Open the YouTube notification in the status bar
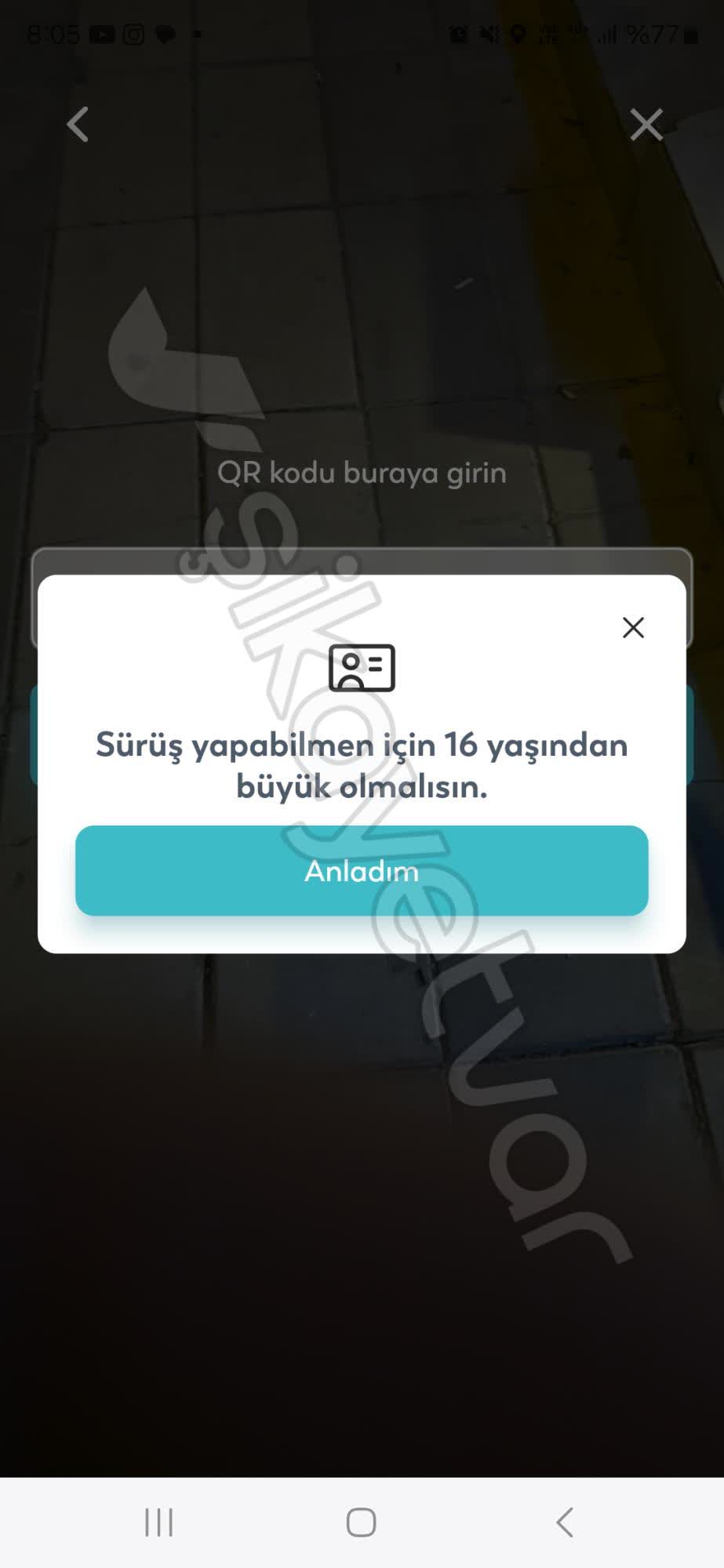The width and height of the screenshot is (724, 1568). click(x=102, y=33)
